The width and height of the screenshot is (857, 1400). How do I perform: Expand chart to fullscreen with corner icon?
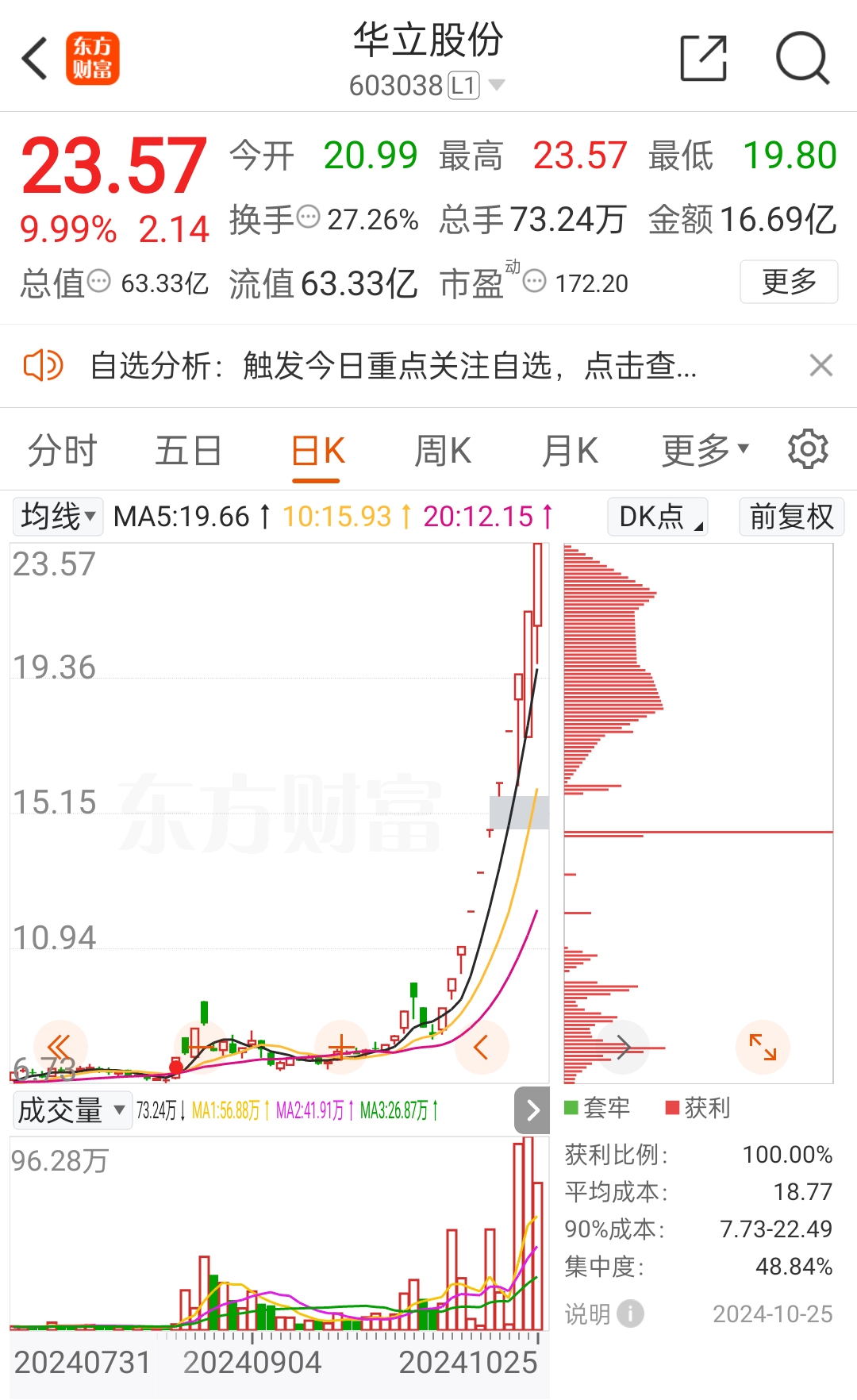pyautogui.click(x=763, y=1047)
